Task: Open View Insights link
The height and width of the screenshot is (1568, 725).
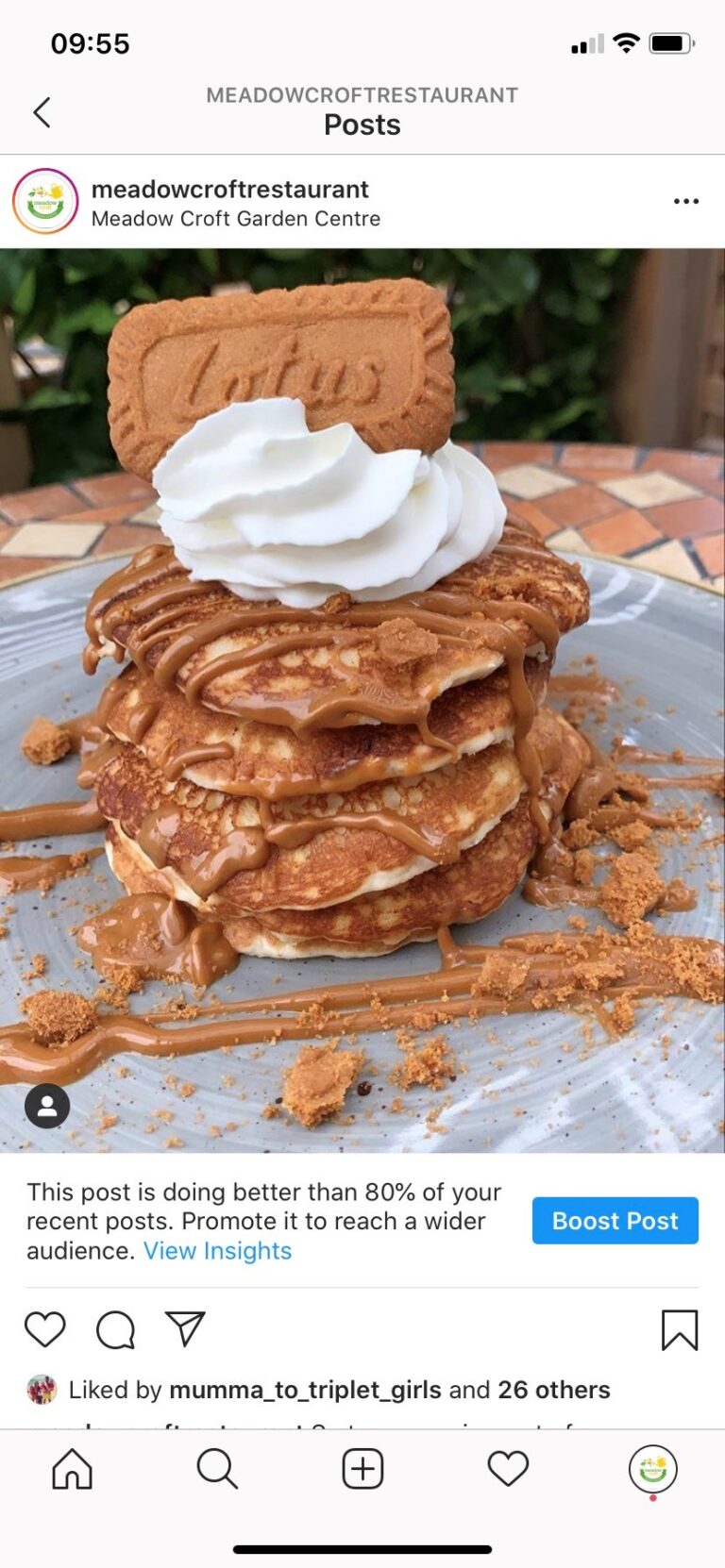Action: coord(217,1251)
